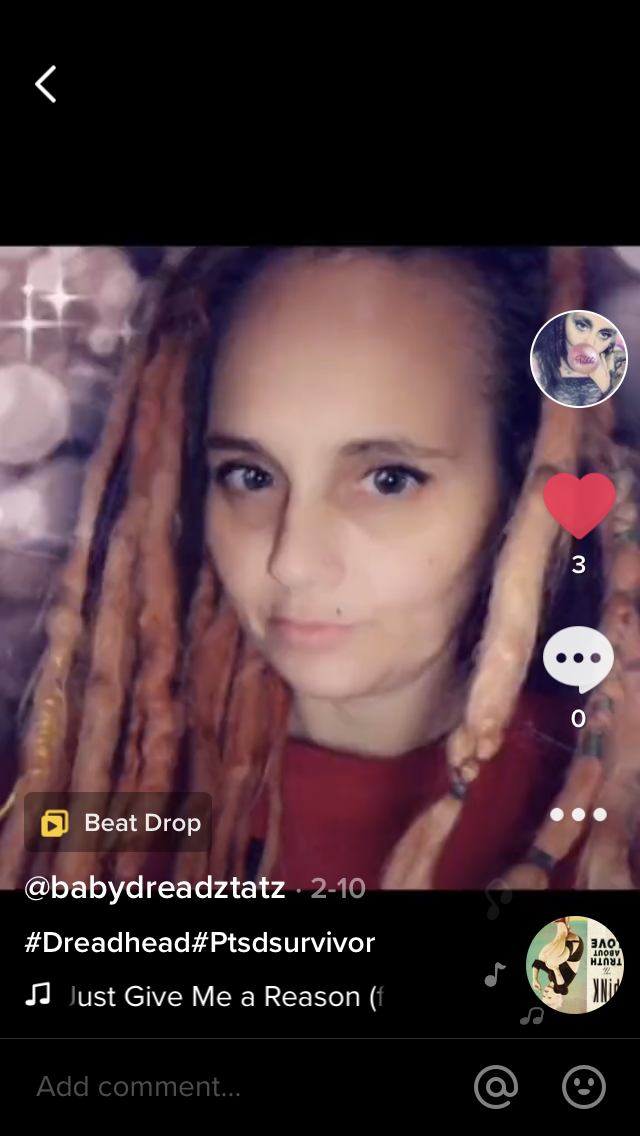Viewport: 640px width, 1136px height.
Task: Open the emoji smiley picker
Action: pyautogui.click(x=584, y=1087)
